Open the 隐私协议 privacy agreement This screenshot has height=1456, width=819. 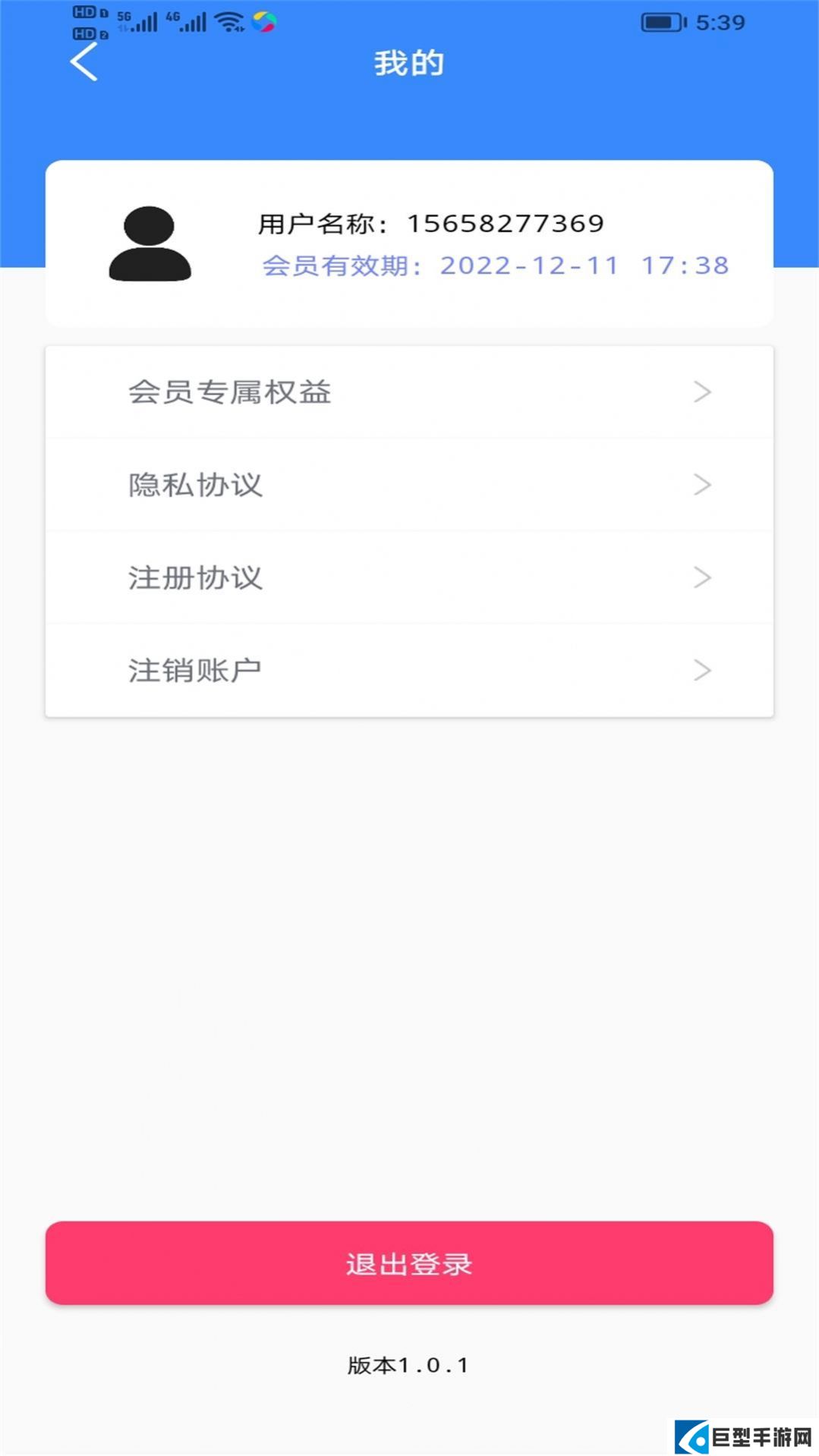click(x=409, y=485)
